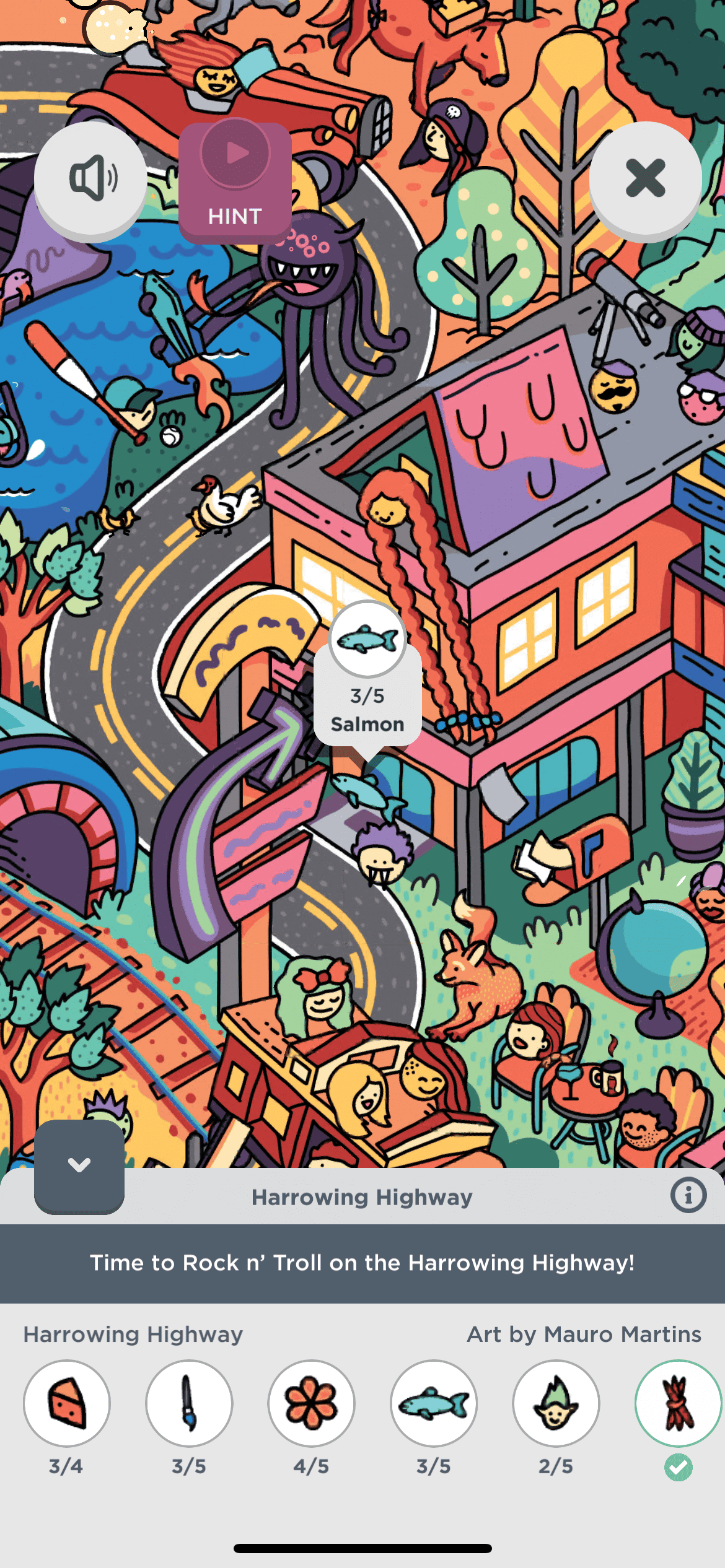Screen dimensions: 725x1568
Task: Select the salmon item in the bottom row
Action: 433,1403
